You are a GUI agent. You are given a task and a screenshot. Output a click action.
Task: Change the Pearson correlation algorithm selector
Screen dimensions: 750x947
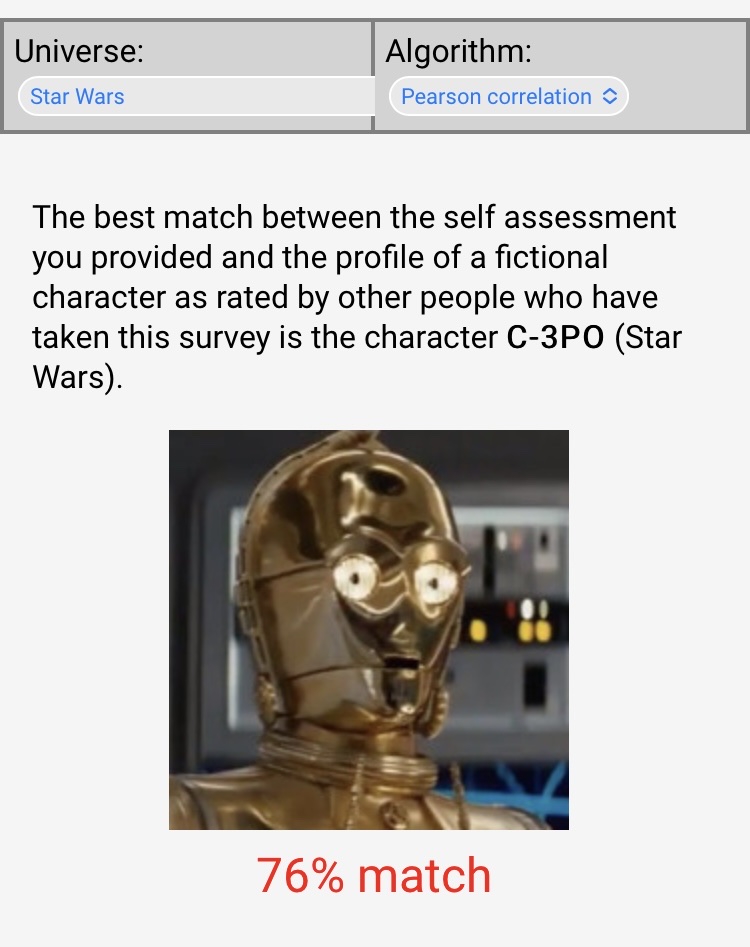508,97
